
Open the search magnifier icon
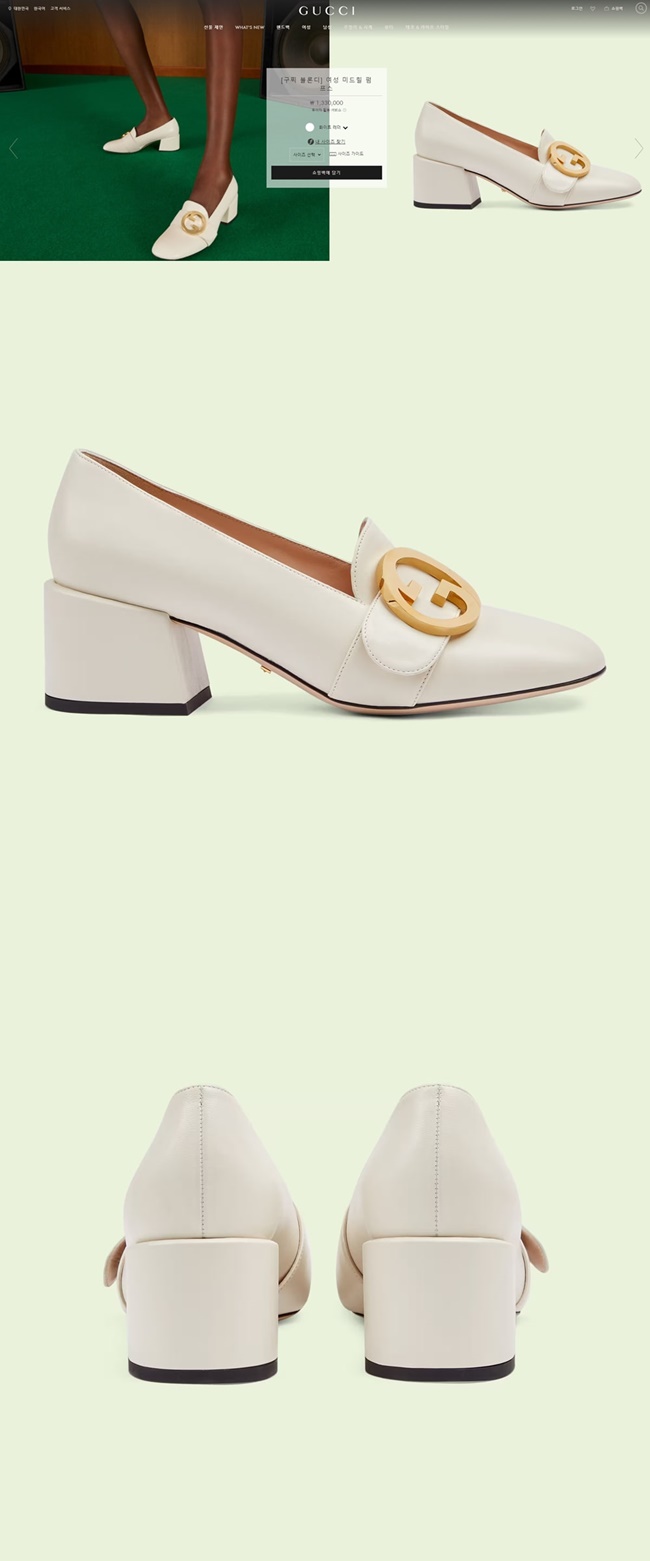(x=641, y=8)
